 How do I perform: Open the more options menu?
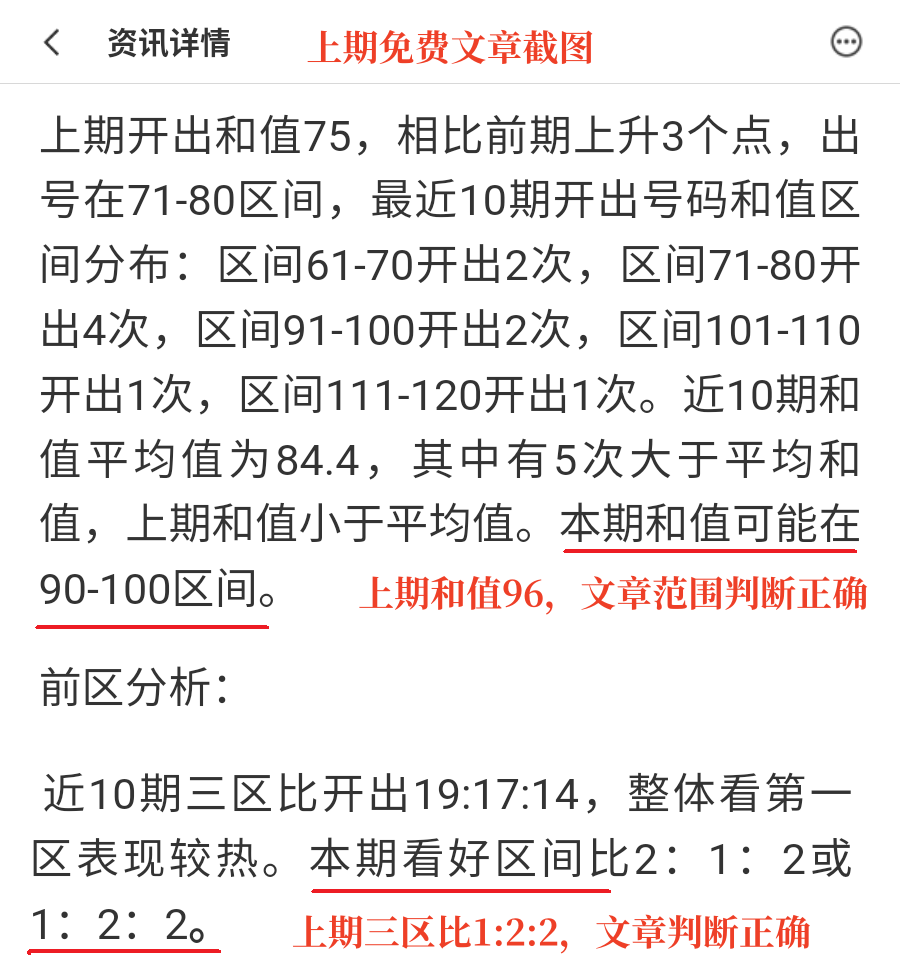tap(846, 42)
